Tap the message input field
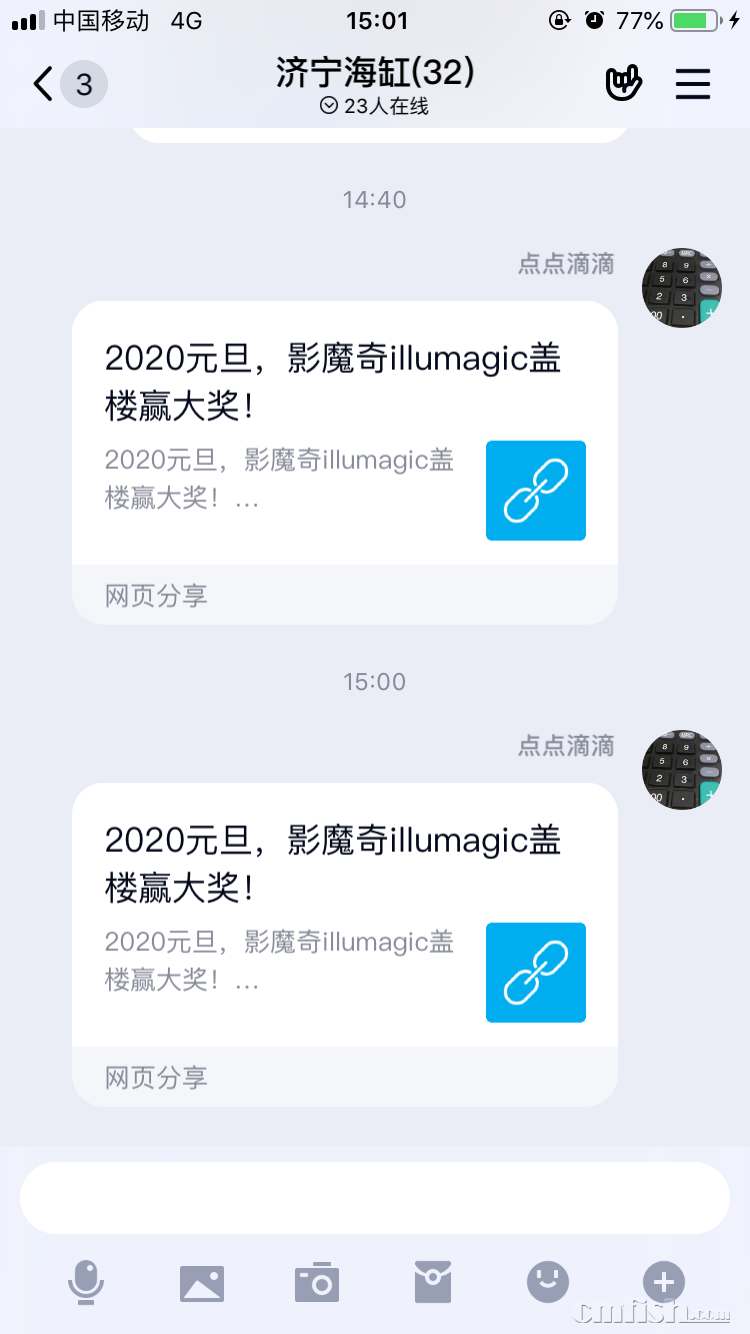 click(375, 1196)
